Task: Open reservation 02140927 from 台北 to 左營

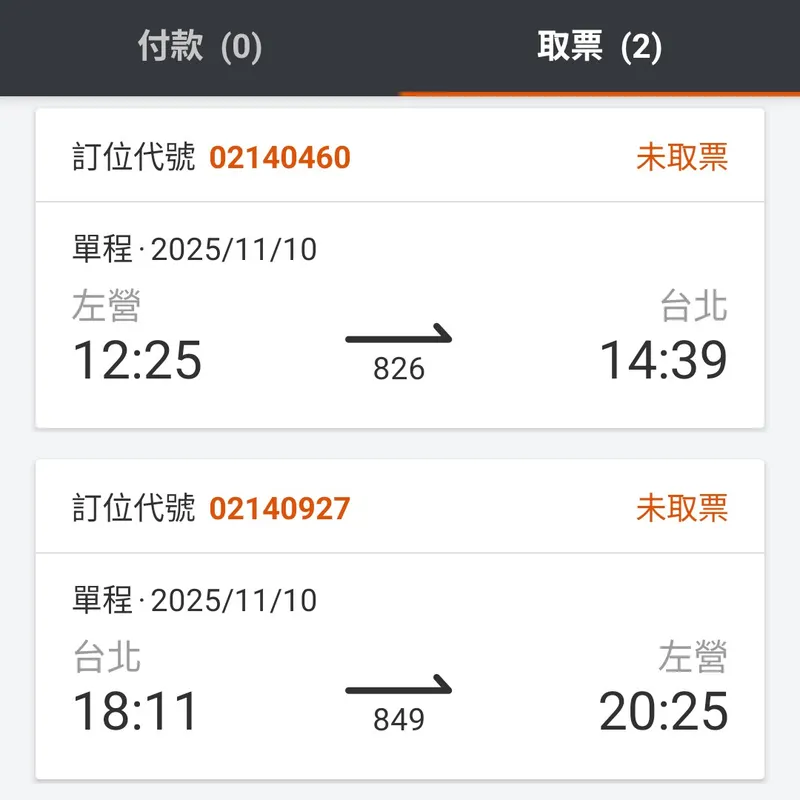Action: pyautogui.click(x=400, y=619)
